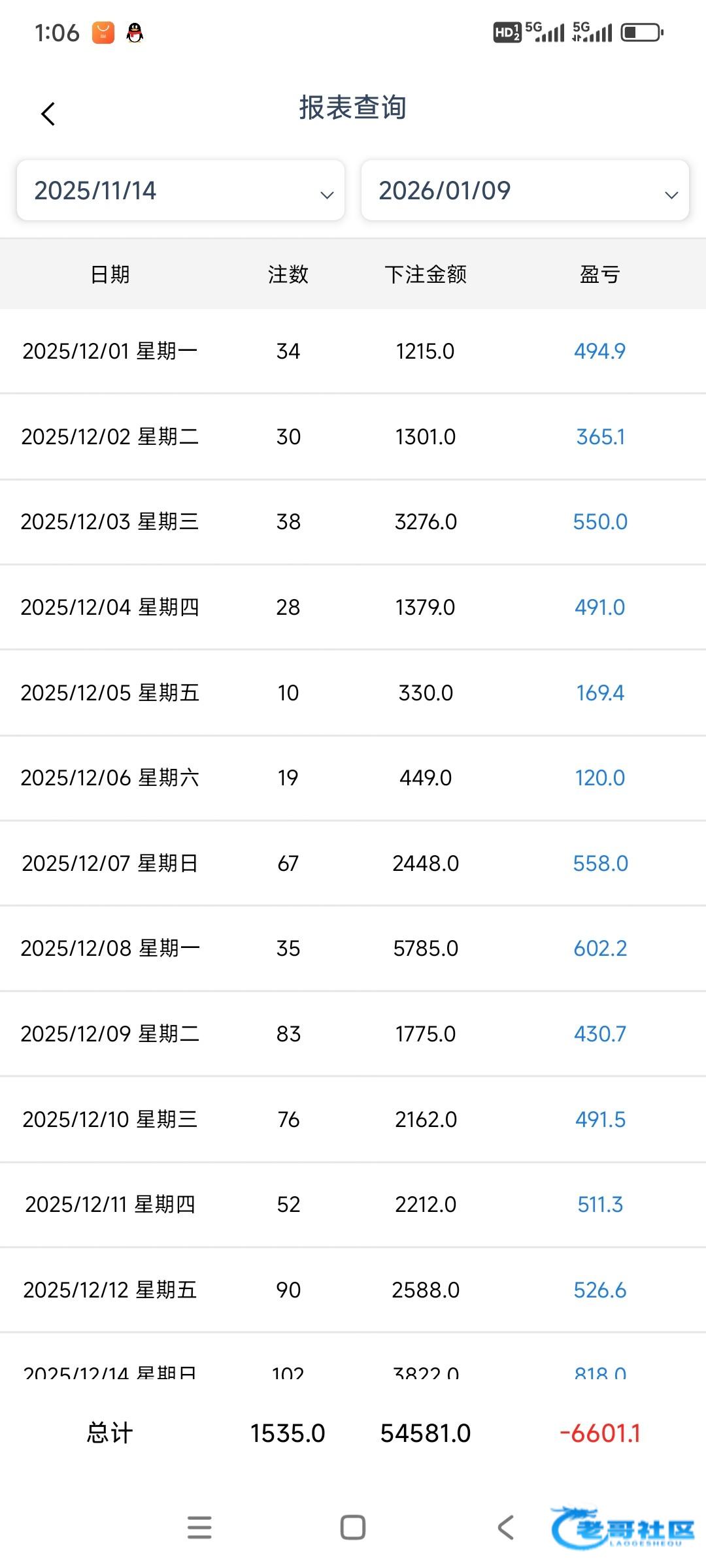The height and width of the screenshot is (1568, 706).
Task: Go back from the 报表查询 page
Action: click(48, 114)
